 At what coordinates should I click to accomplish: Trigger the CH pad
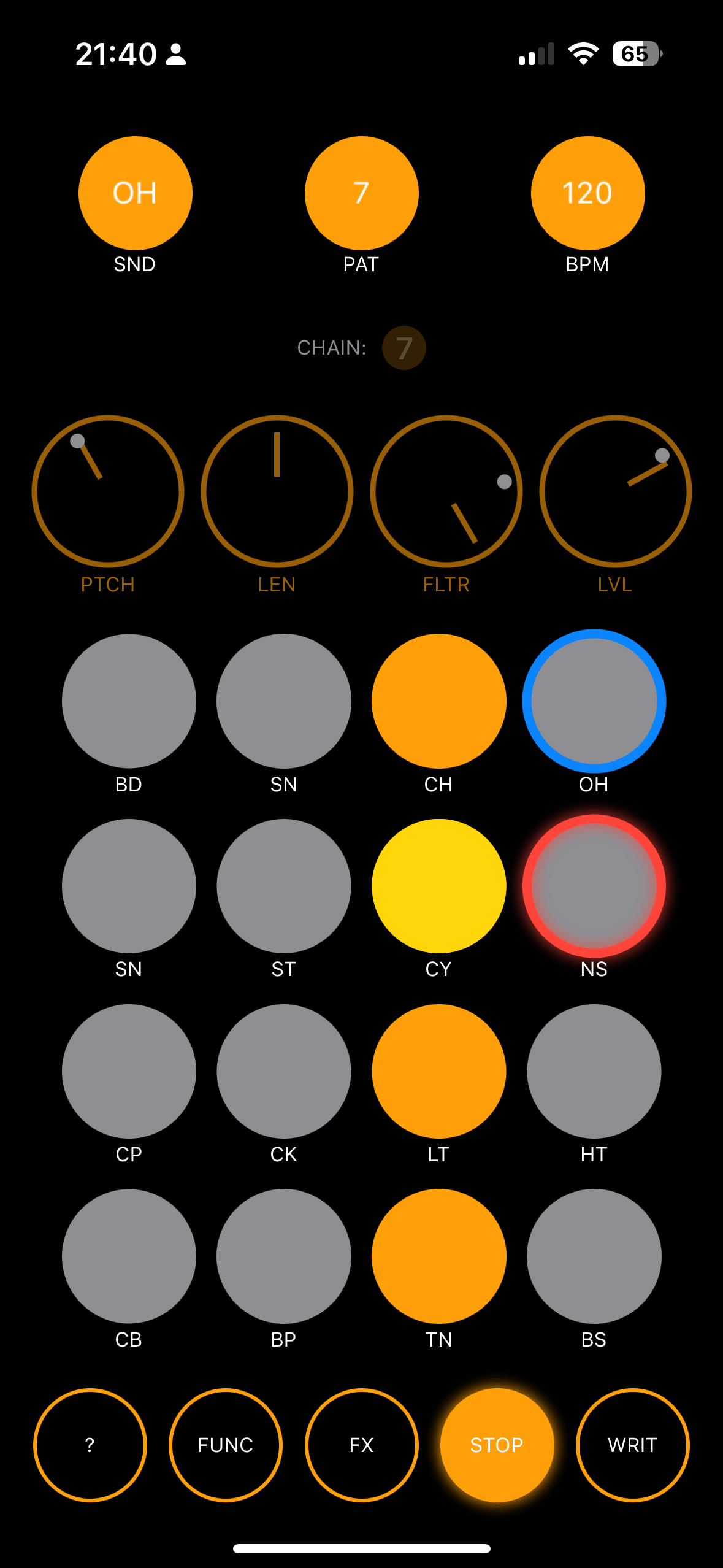click(438, 701)
